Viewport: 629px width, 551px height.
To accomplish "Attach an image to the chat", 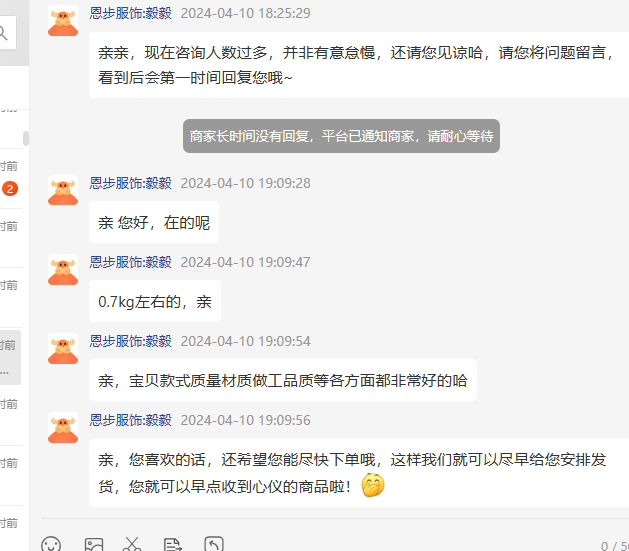I will pyautogui.click(x=93, y=544).
